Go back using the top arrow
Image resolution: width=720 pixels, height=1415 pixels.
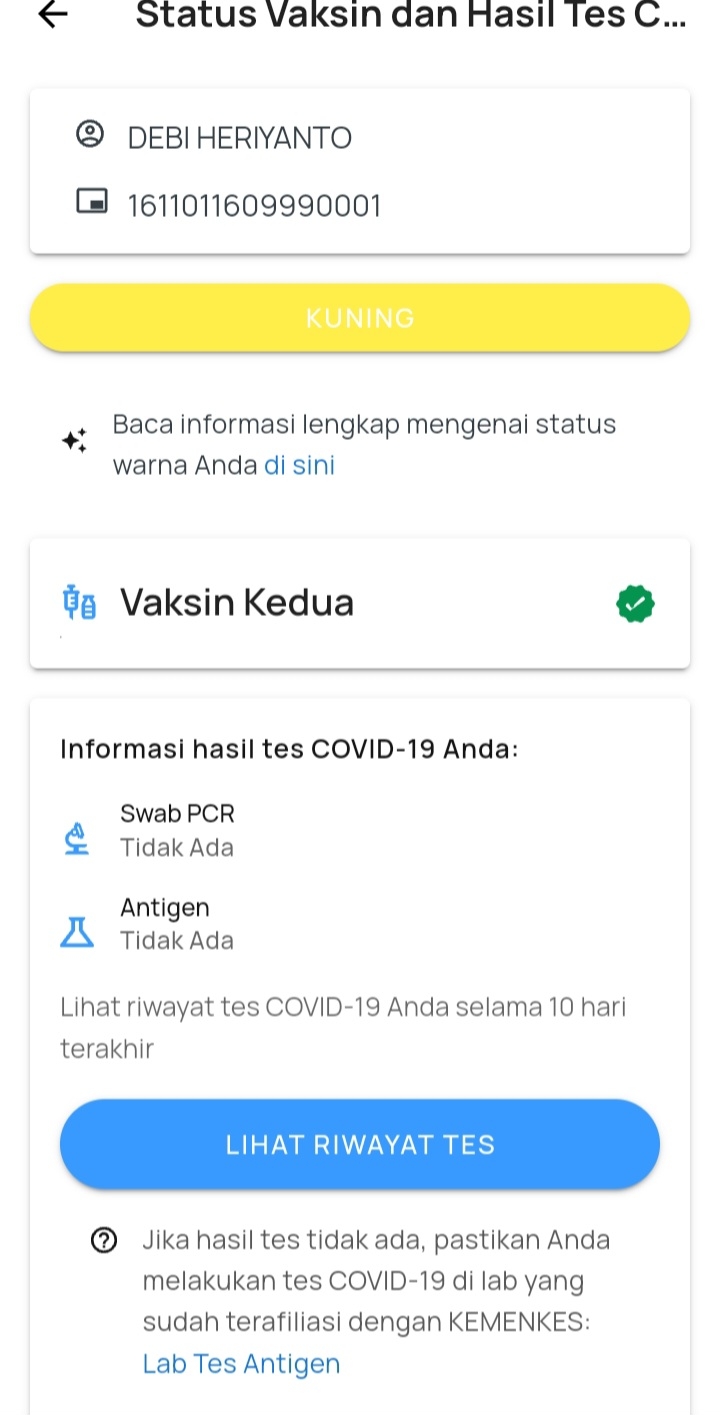(x=52, y=14)
